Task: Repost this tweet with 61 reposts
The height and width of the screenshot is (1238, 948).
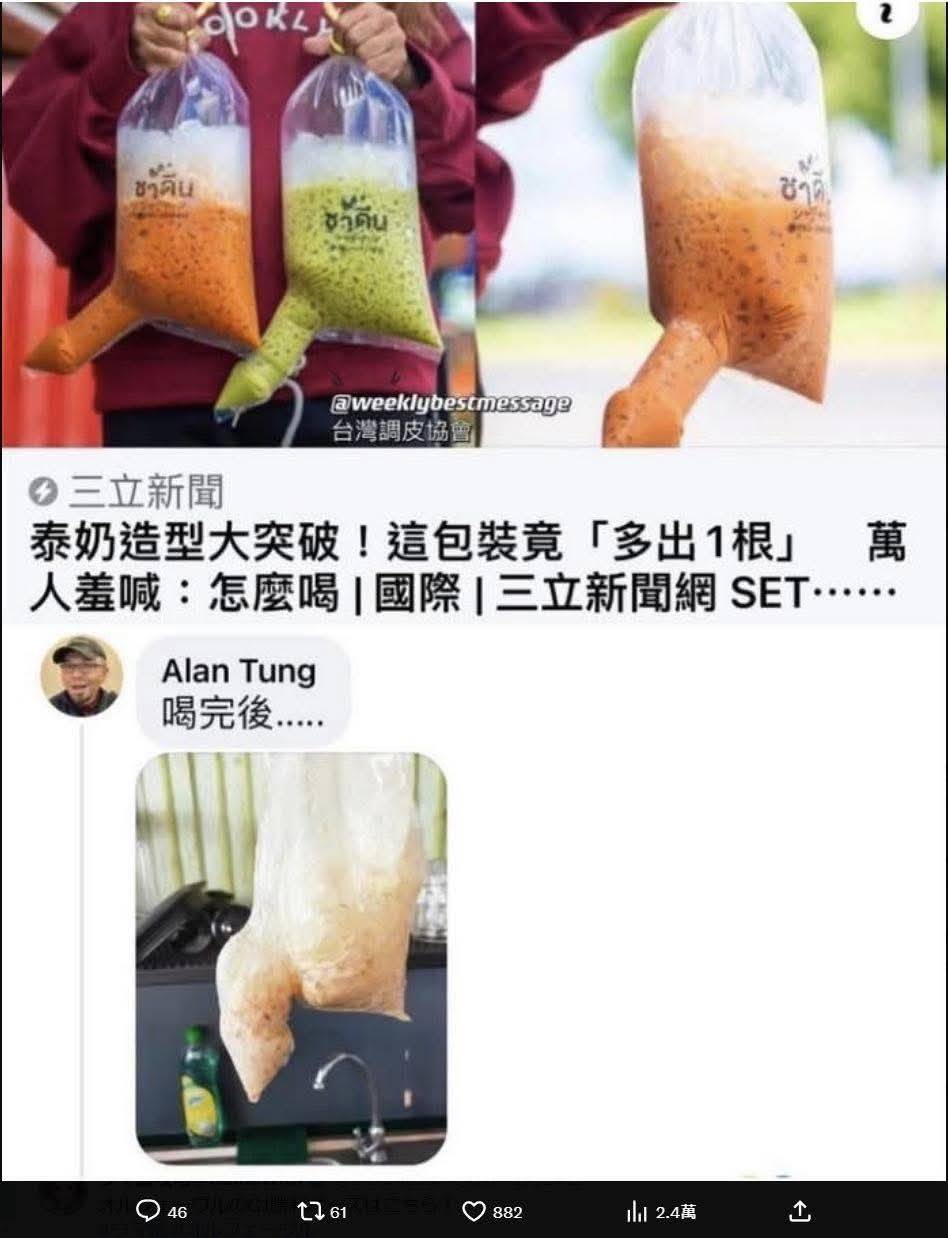Action: [x=311, y=1212]
